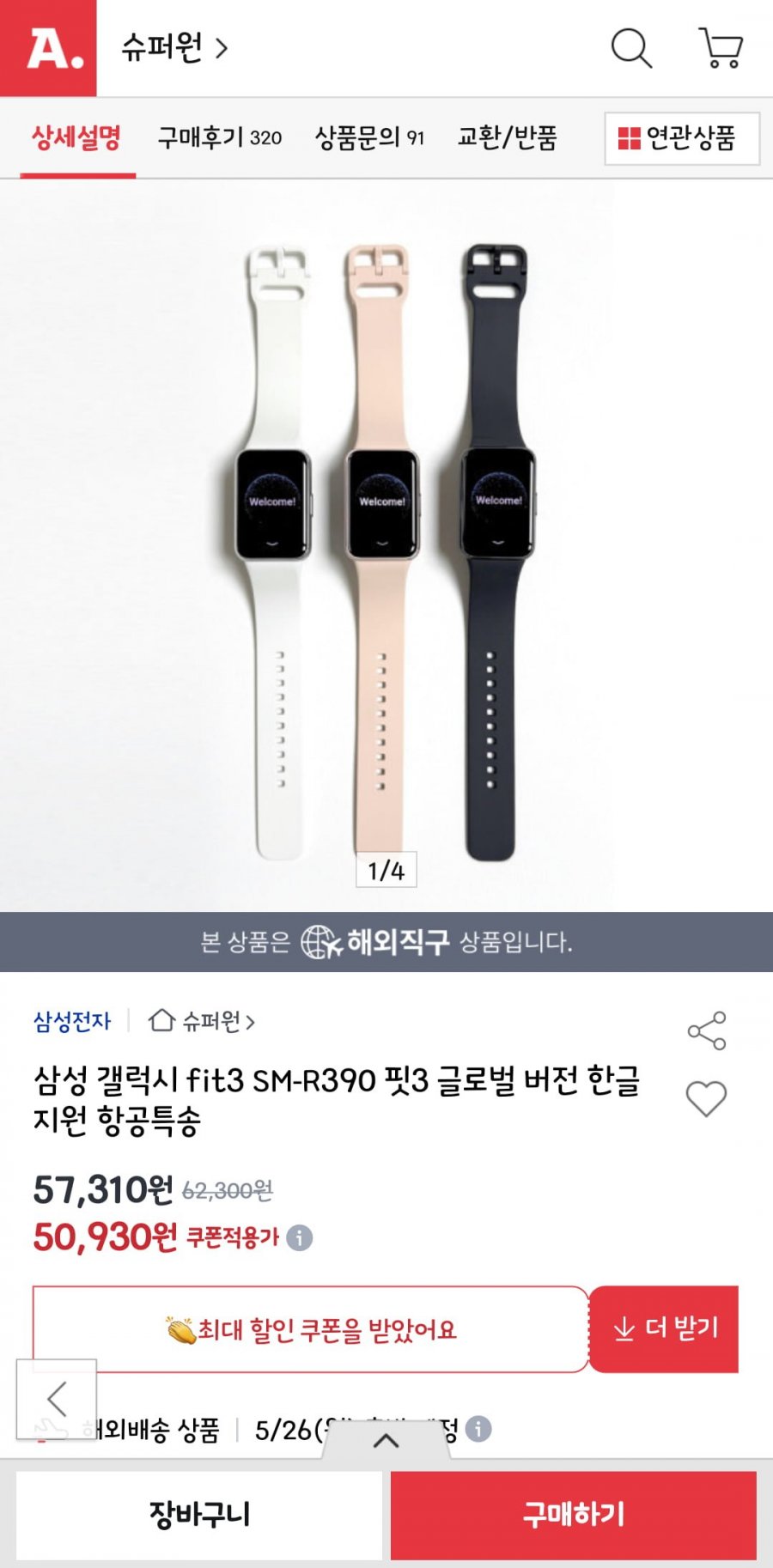Viewport: 773px width, 1568px height.
Task: Open 연관상품 related products
Action: [x=681, y=138]
